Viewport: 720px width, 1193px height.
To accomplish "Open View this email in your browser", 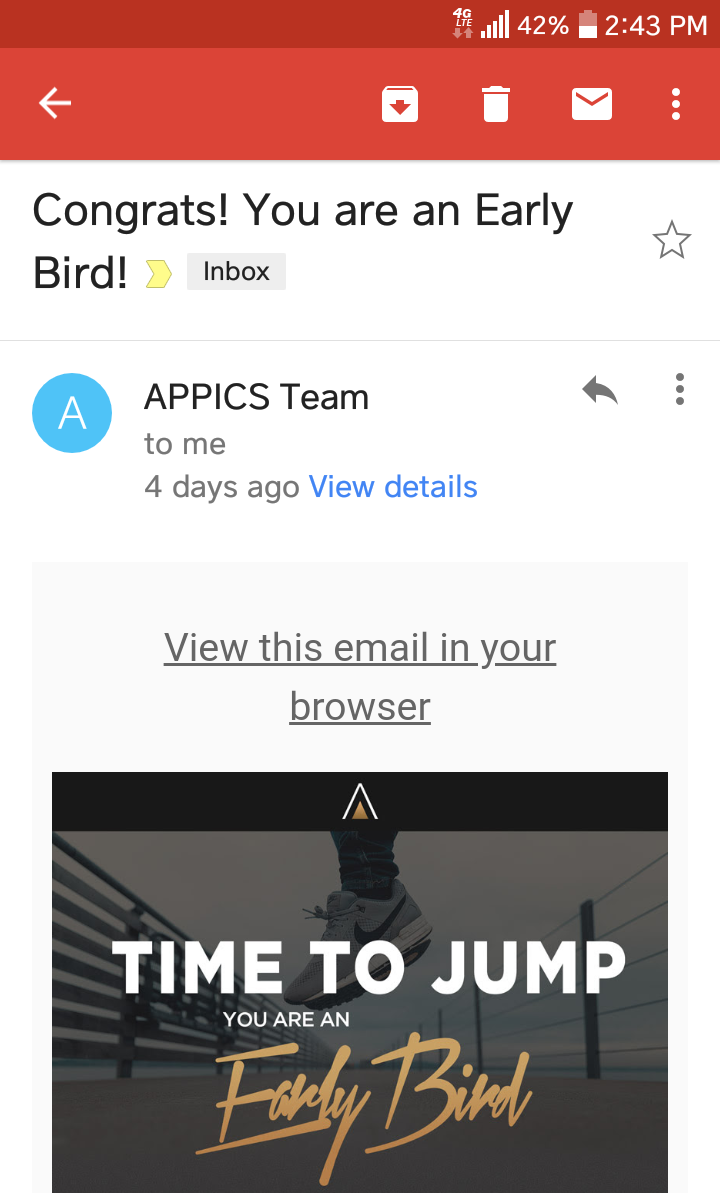I will point(360,676).
